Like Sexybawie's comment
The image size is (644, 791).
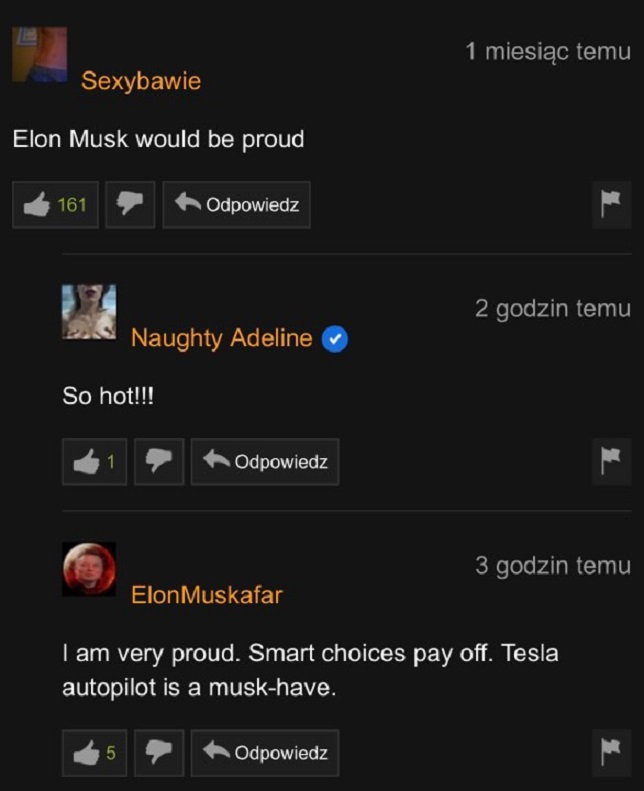(x=55, y=205)
